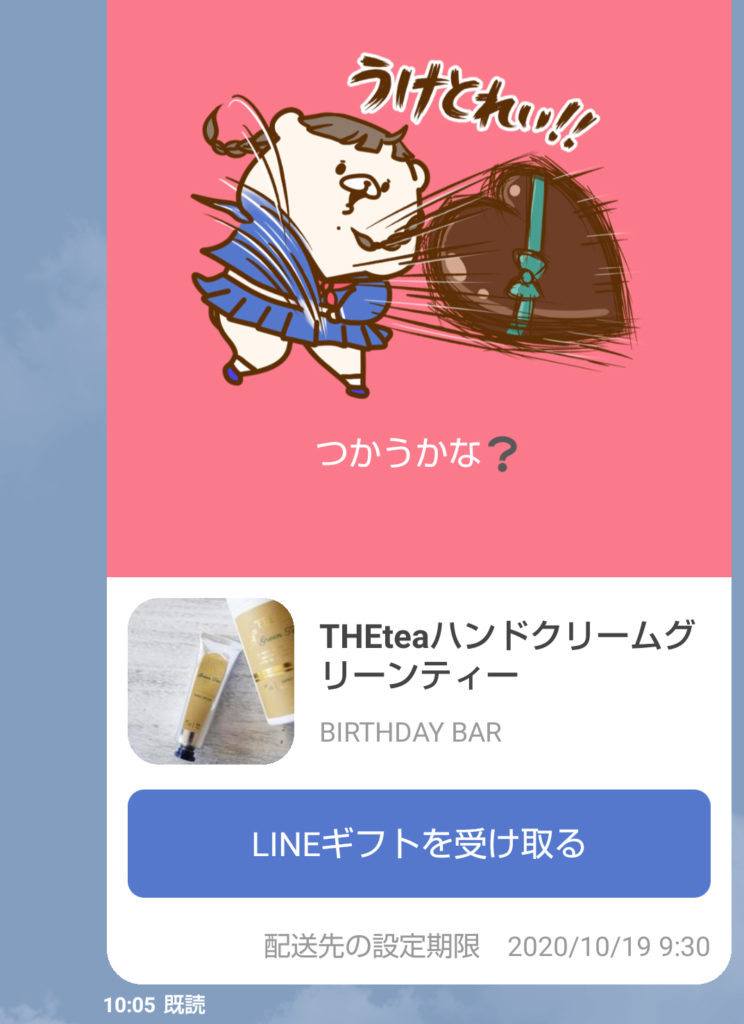Open the THEtea hand cream gift card
The width and height of the screenshot is (744, 1024).
[418, 680]
